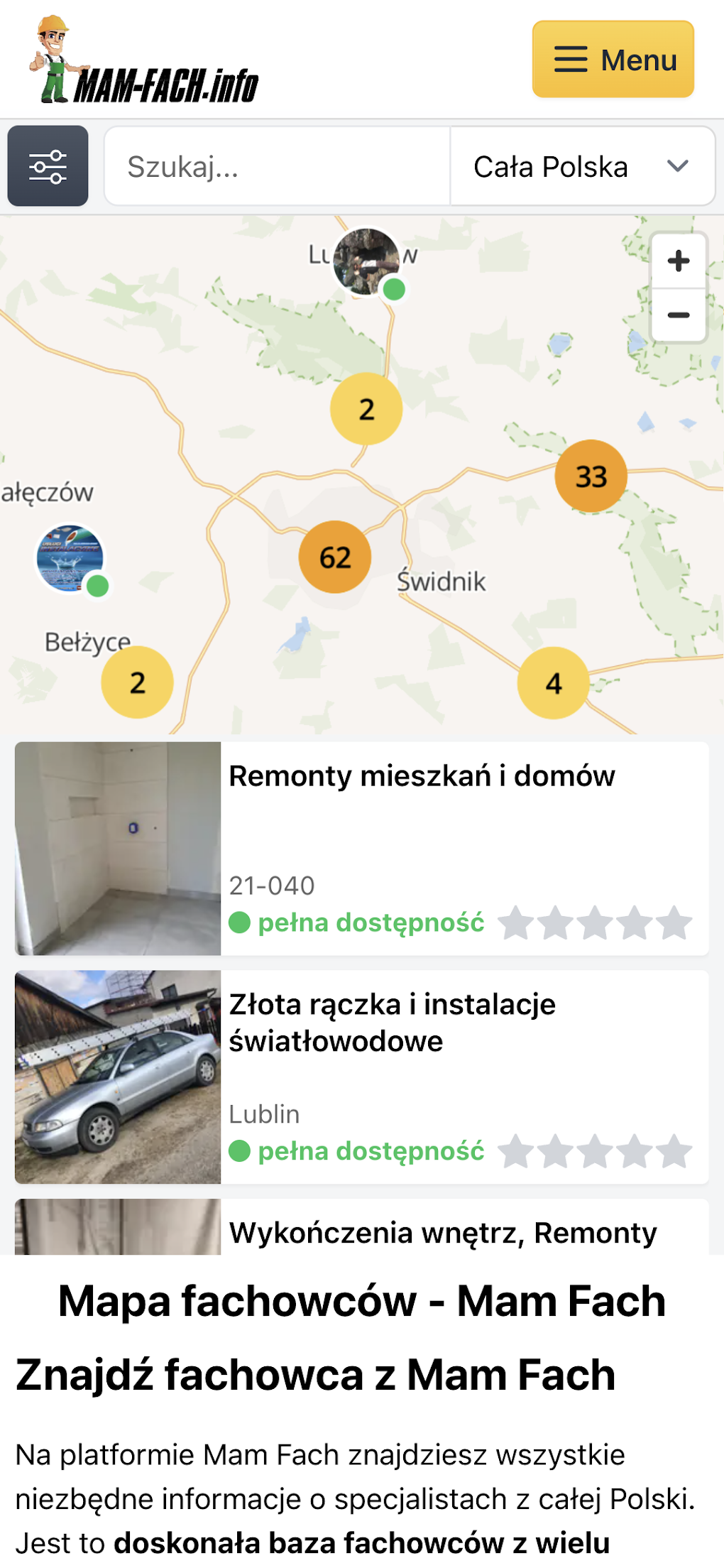Open the map cluster with 33 specialists
Screen dimensions: 724x1568
591,476
